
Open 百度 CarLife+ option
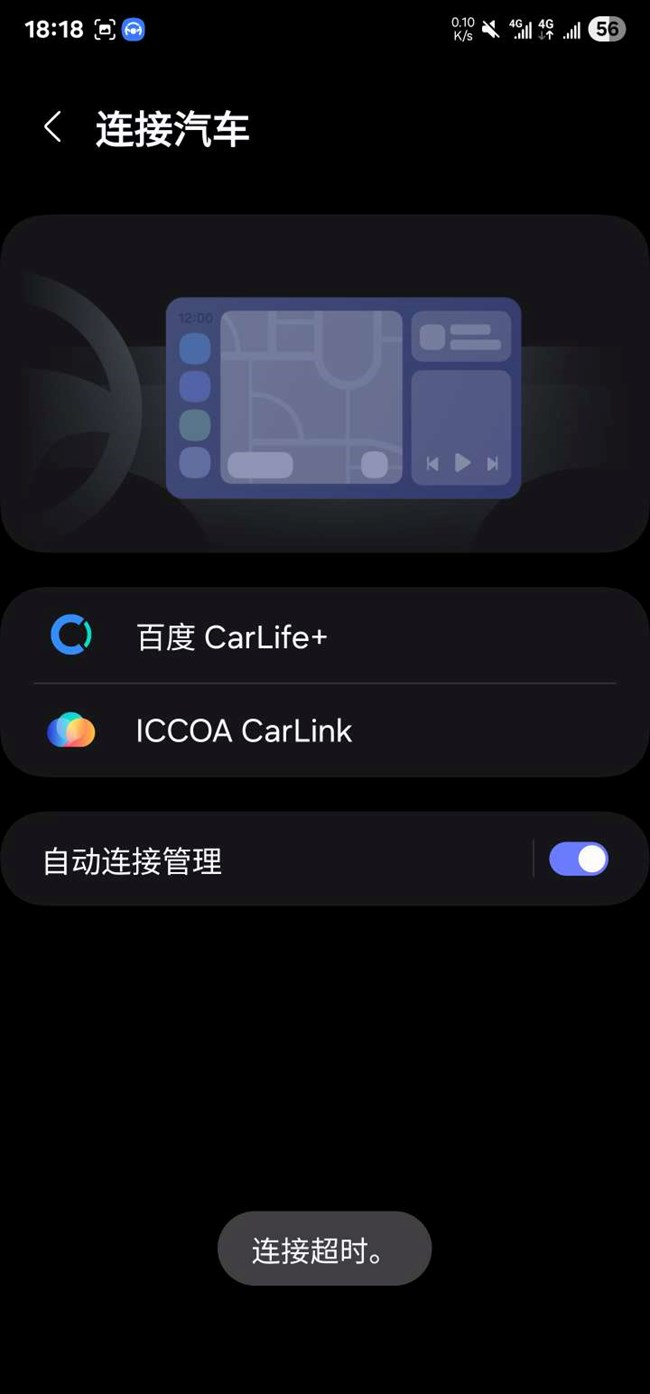tap(232, 637)
